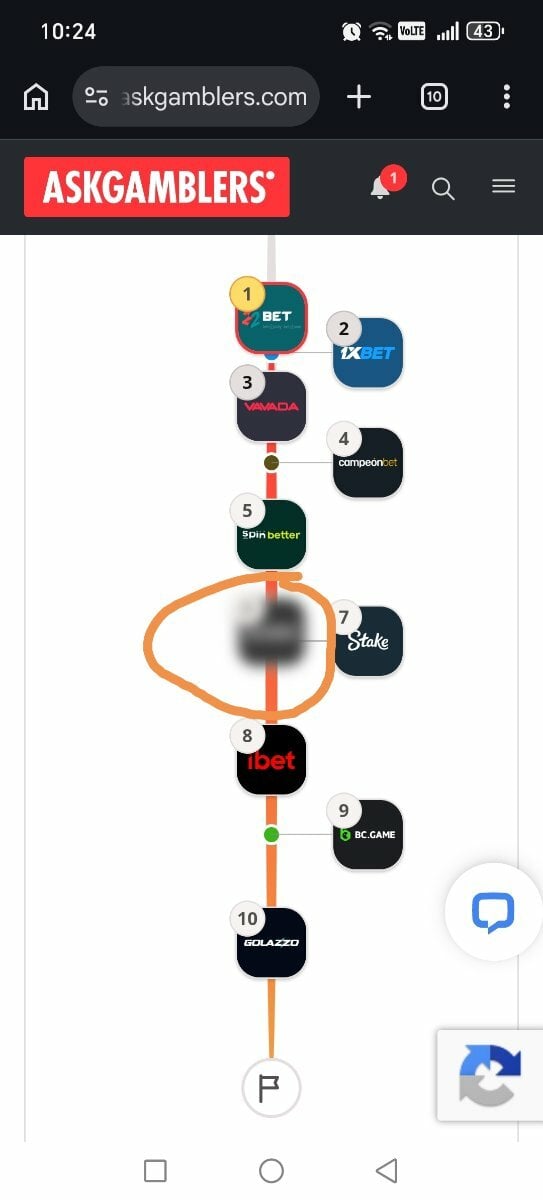Select the ibet casino tile

(x=271, y=761)
